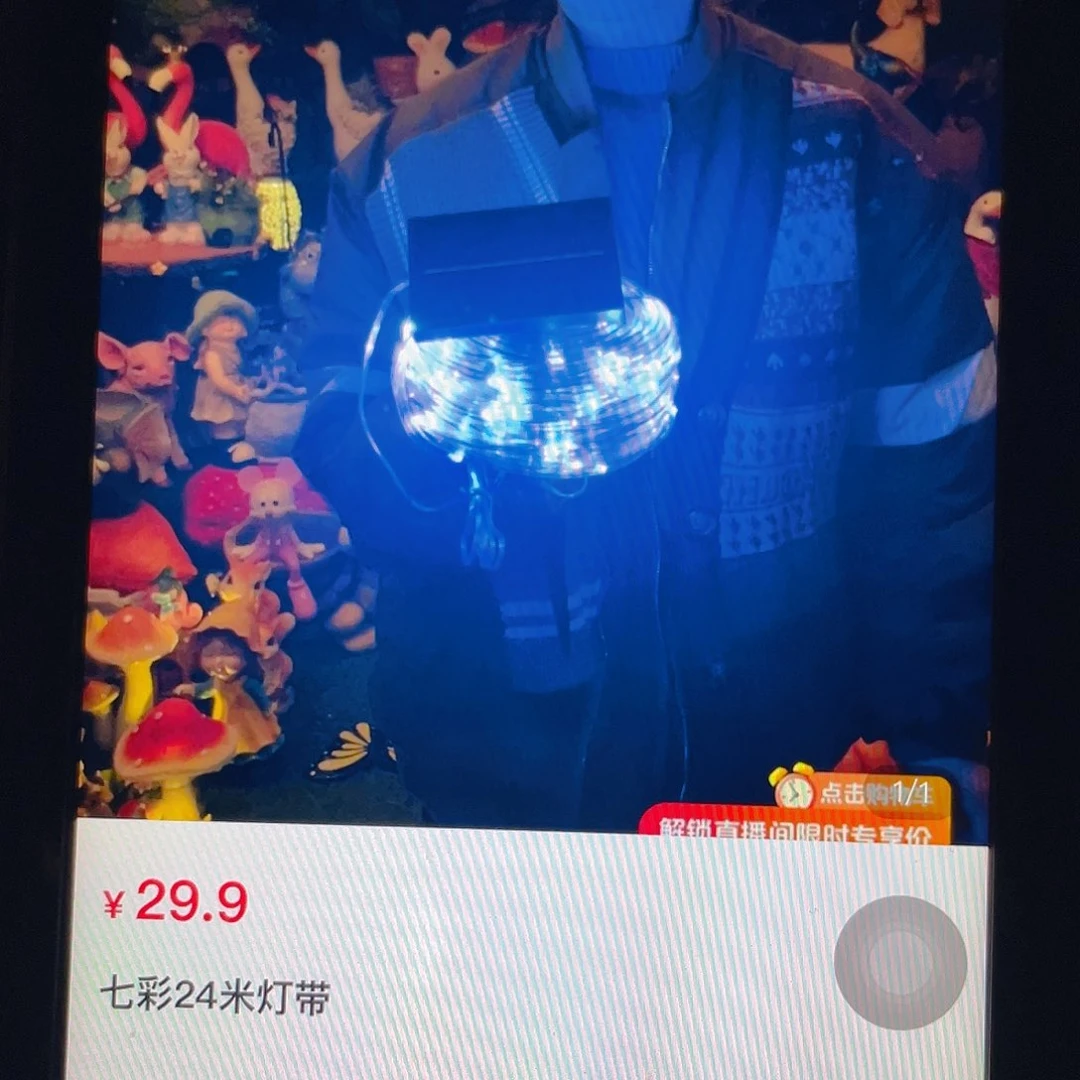
Task: Tap the 解锁直播间限时专享价 promo banner
Action: pos(795,824)
